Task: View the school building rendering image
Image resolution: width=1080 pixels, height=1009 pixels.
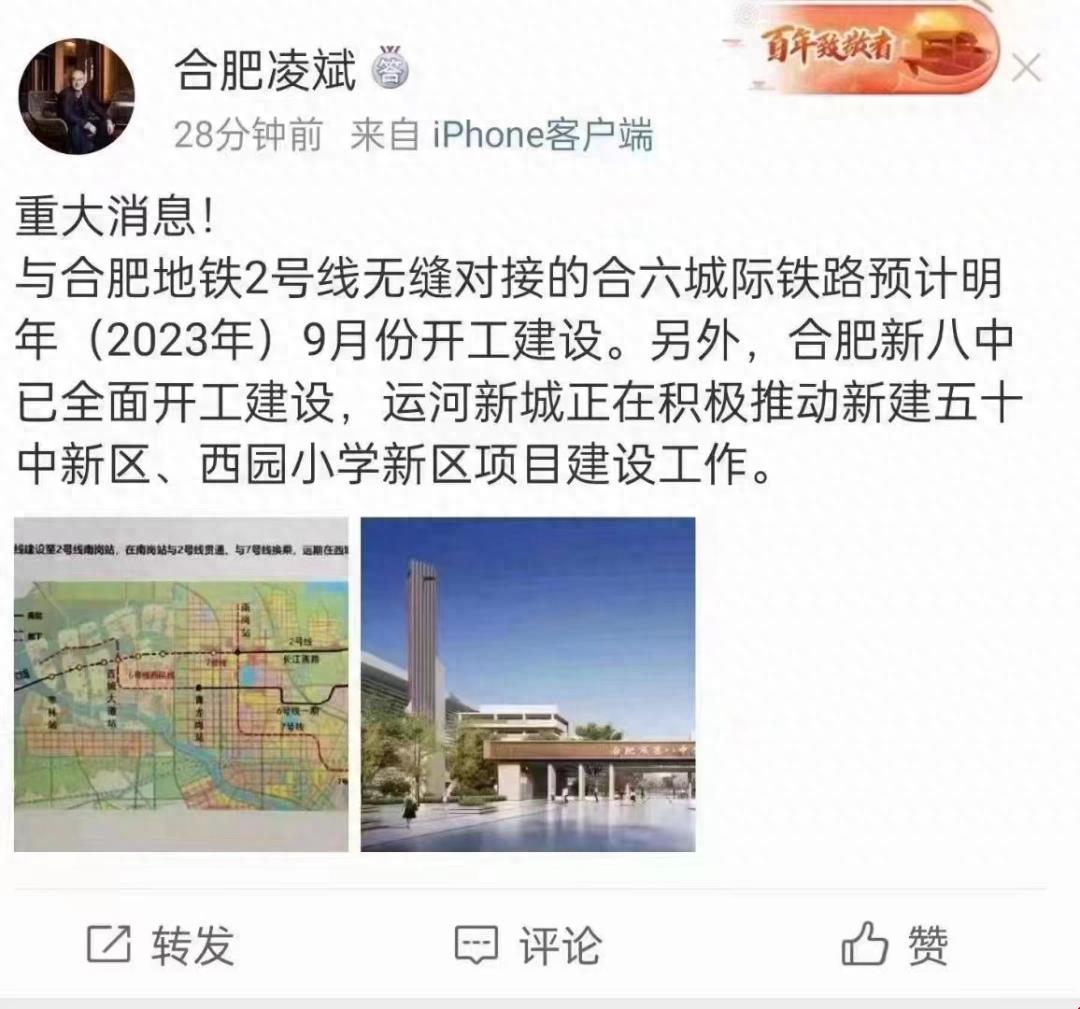Action: [528, 684]
